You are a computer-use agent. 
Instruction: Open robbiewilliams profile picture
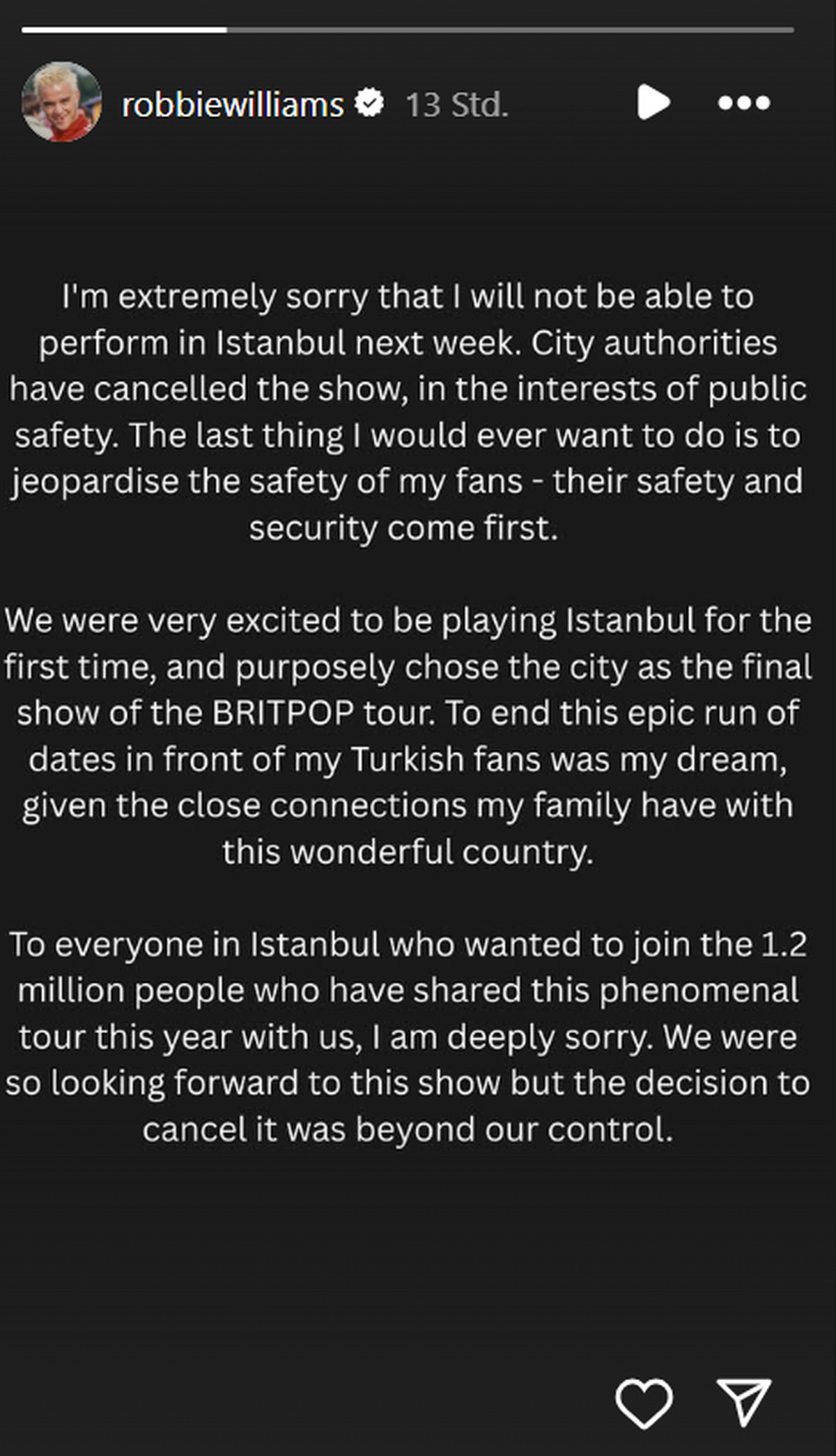click(x=62, y=102)
